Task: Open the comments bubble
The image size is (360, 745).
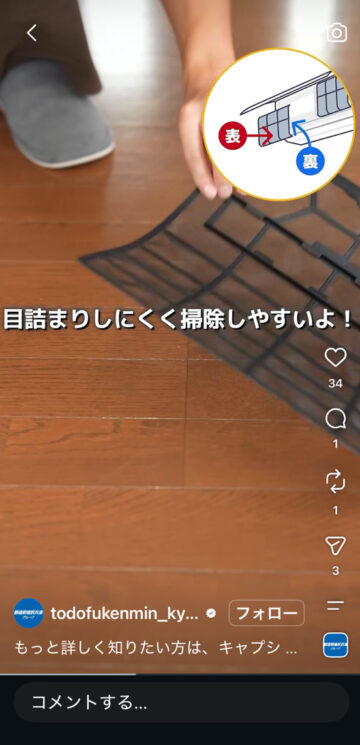Action: [x=335, y=420]
